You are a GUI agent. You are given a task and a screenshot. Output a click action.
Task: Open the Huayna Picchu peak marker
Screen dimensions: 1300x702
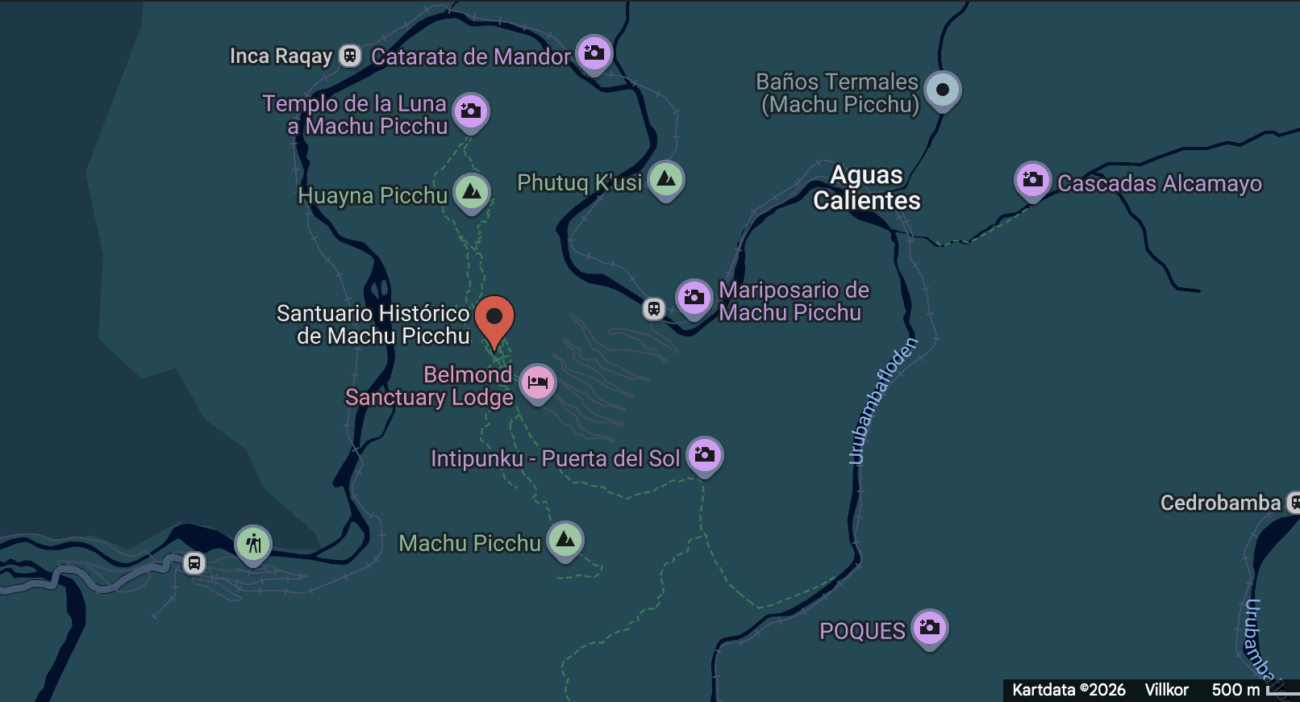[471, 191]
